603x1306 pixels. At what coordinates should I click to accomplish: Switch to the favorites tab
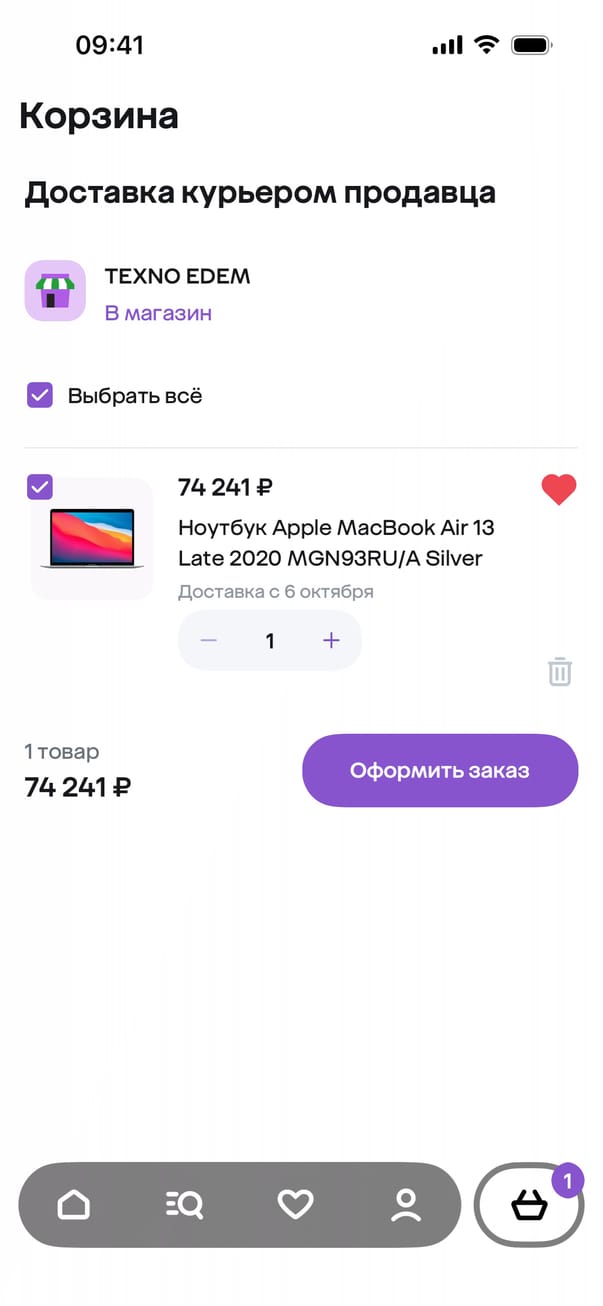[295, 1205]
